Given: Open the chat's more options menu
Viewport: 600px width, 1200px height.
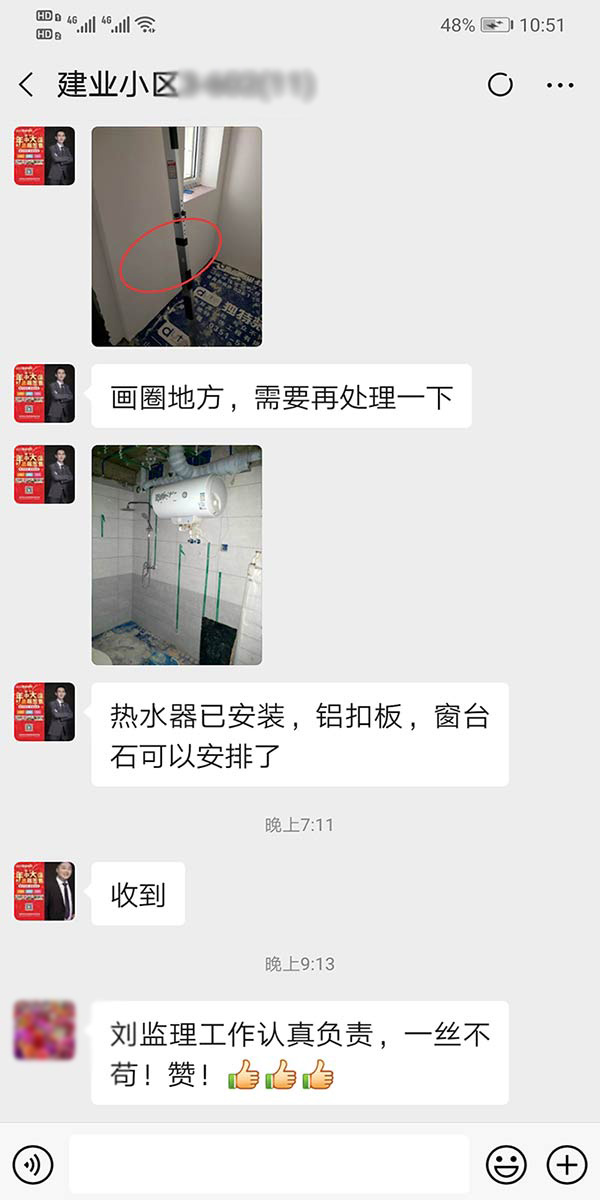Looking at the screenshot, I should pos(560,85).
